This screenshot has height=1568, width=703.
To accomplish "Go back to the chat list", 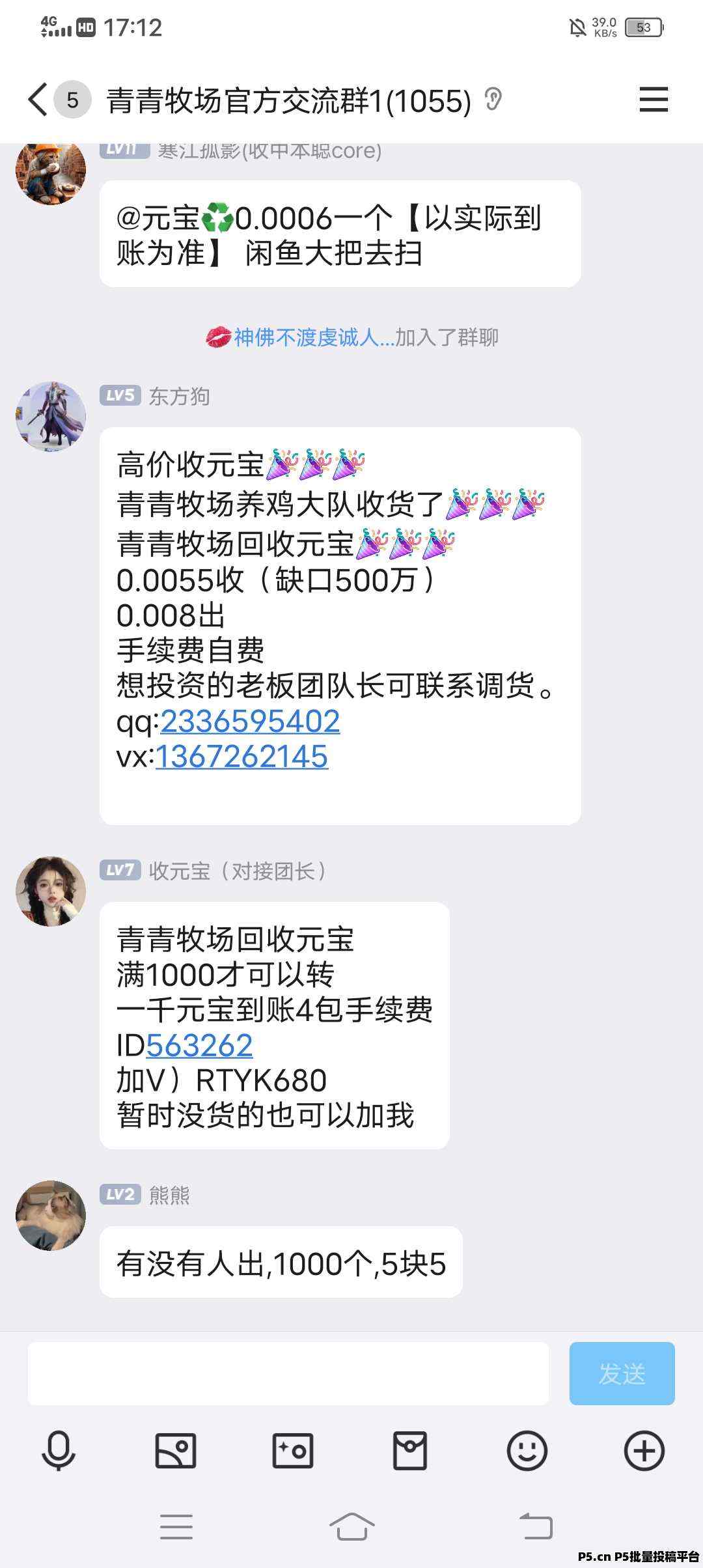I will [38, 100].
